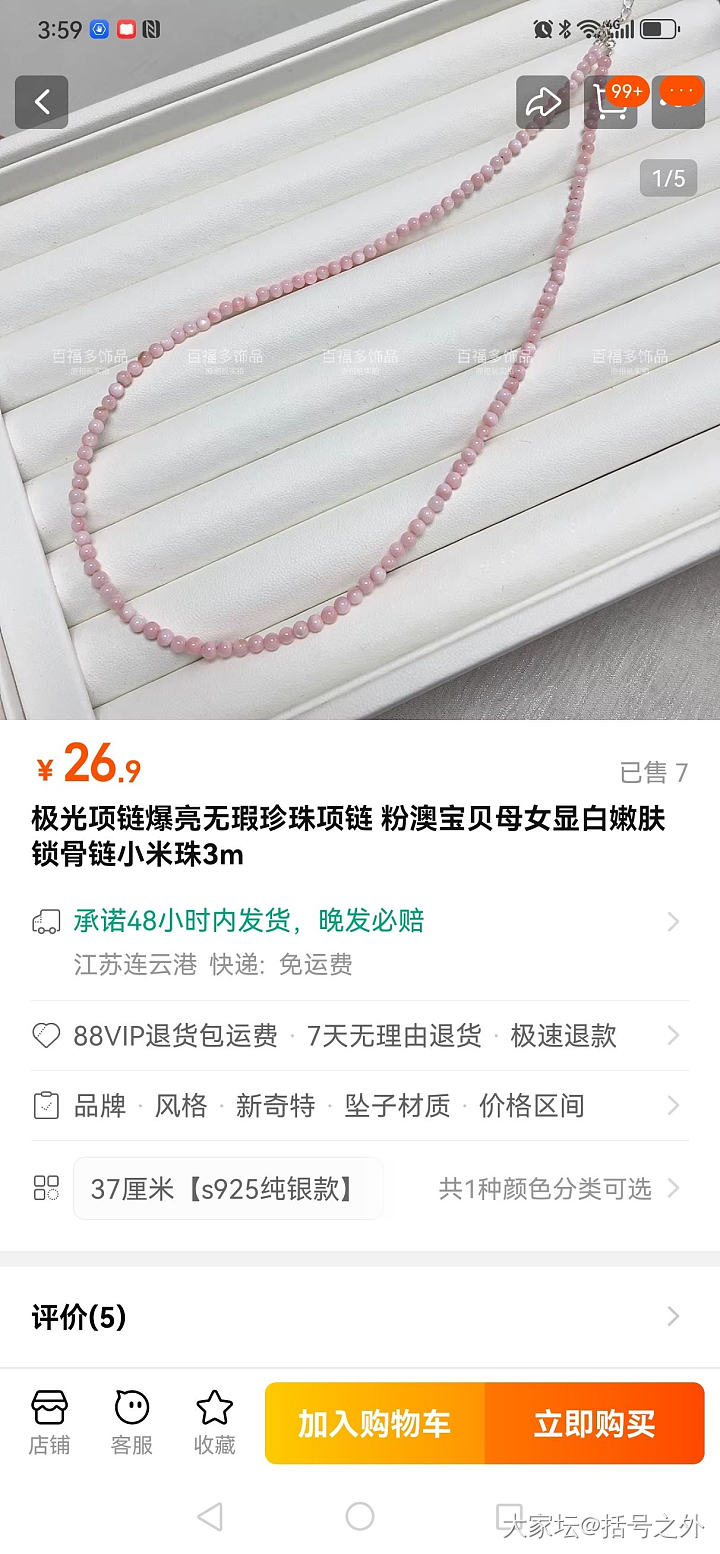View 88VIP return and refund services

coord(360,1036)
